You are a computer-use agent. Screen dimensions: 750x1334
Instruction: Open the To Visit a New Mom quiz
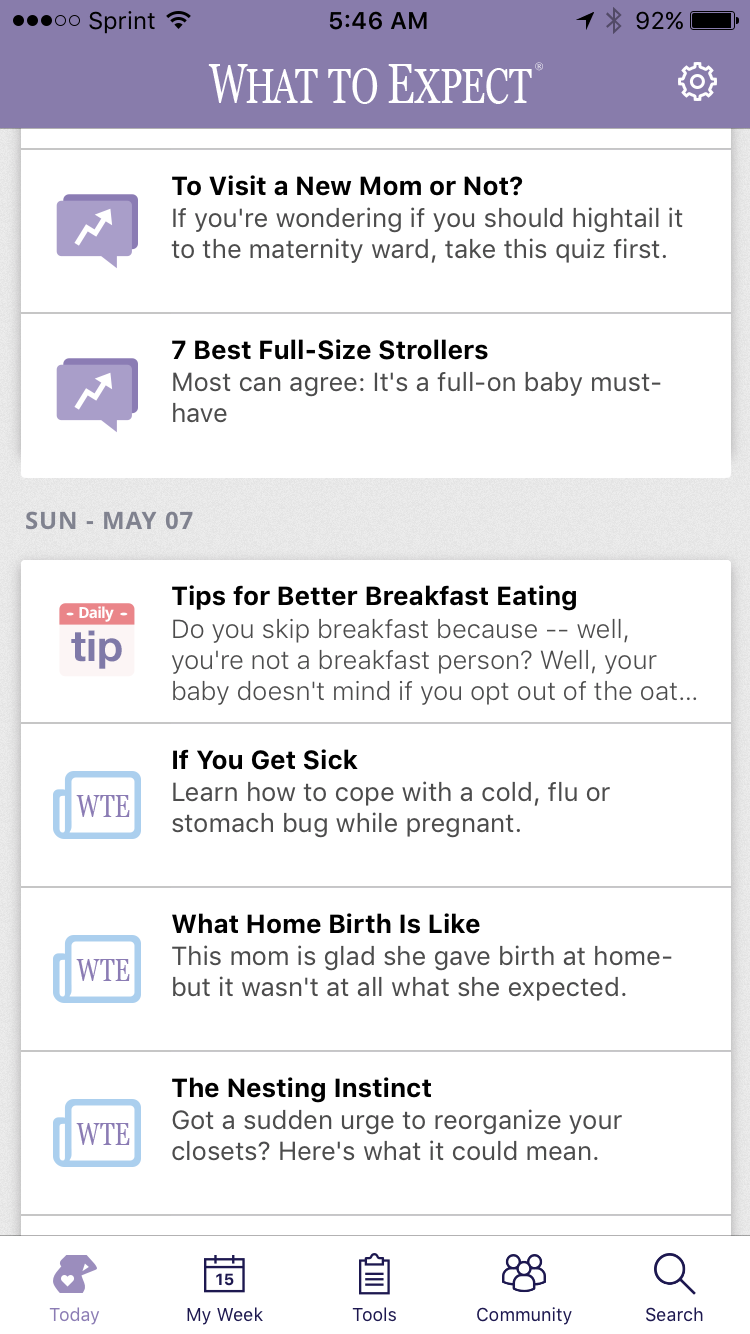[x=375, y=231]
